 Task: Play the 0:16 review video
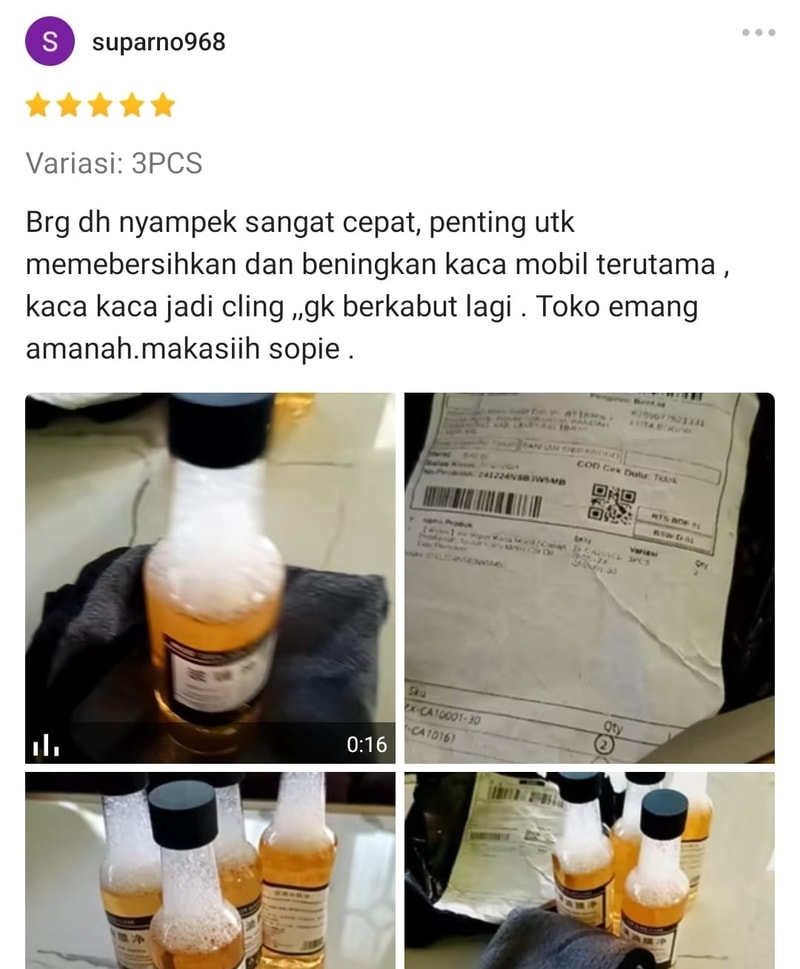(210, 577)
